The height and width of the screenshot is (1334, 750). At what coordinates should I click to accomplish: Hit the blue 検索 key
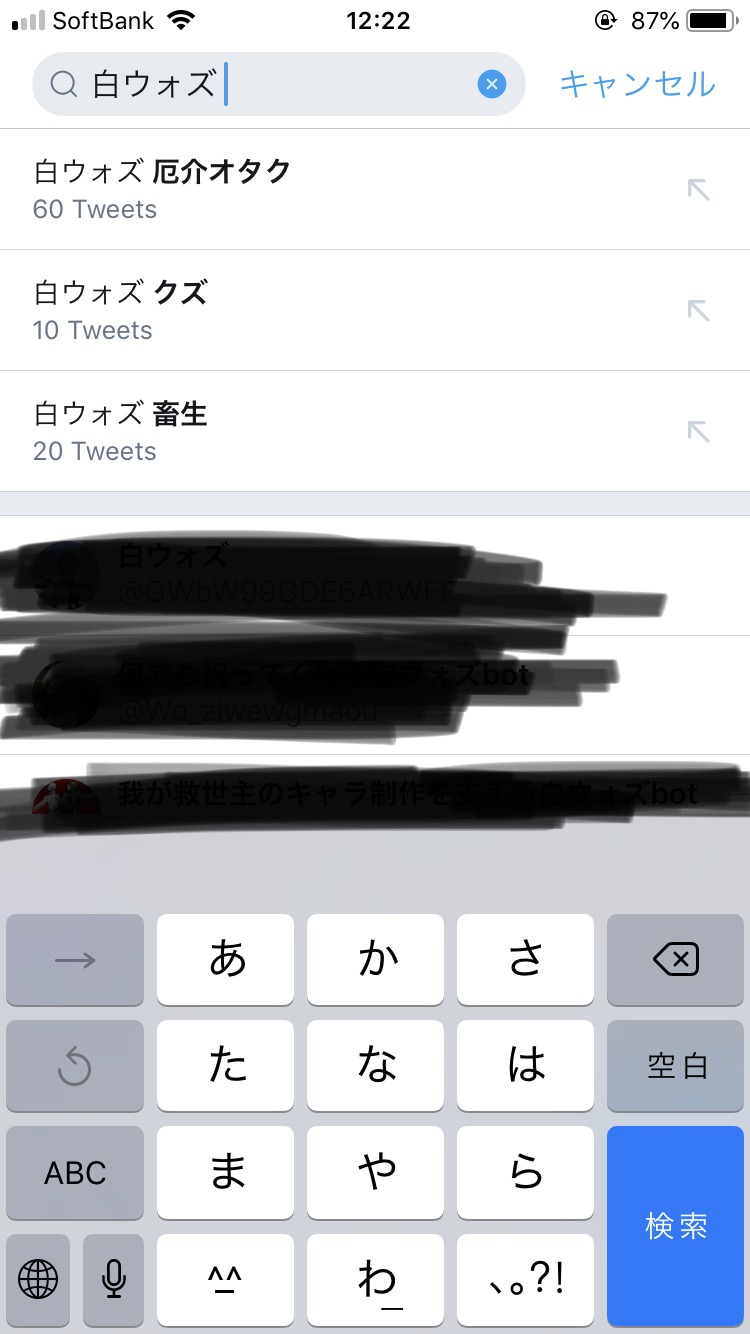(676, 1226)
